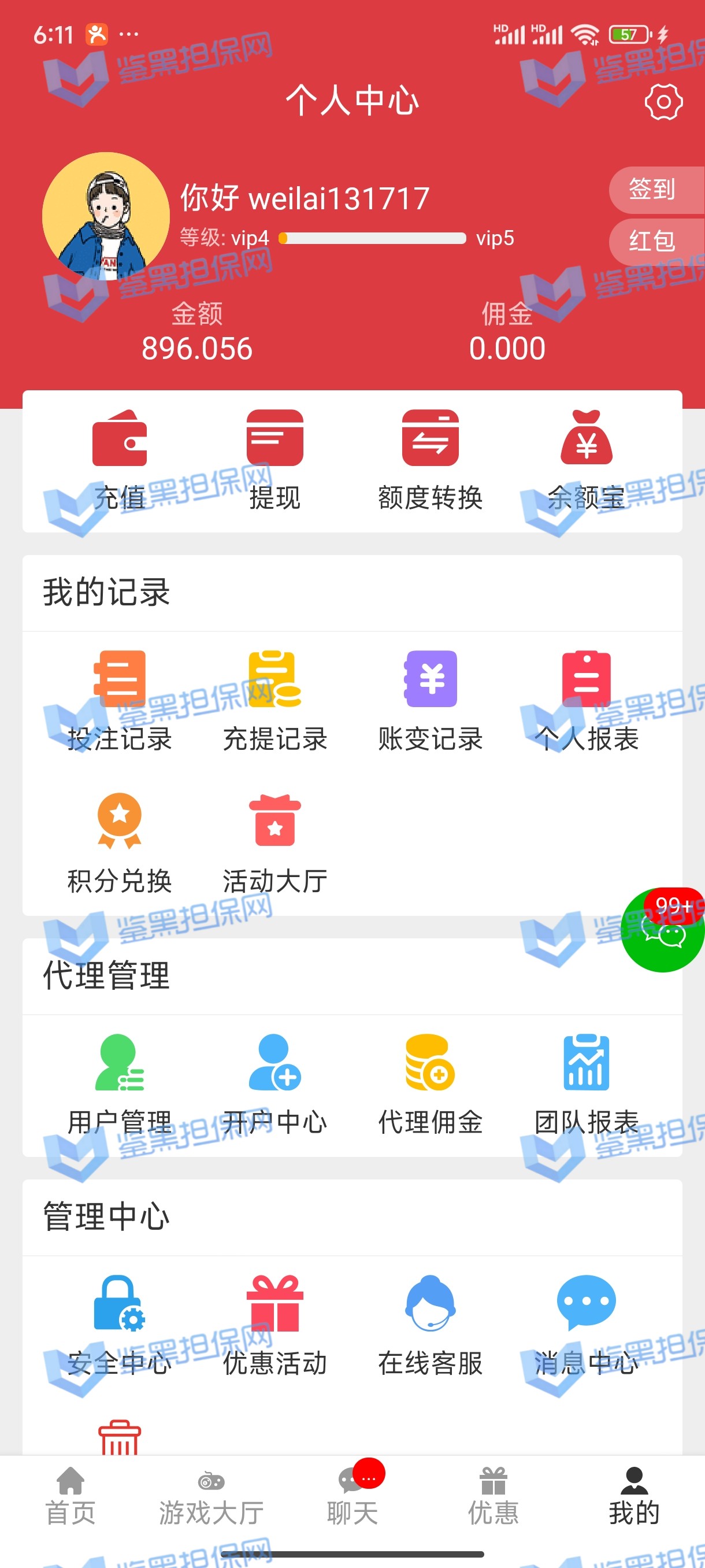The width and height of the screenshot is (705, 1568).
Task: View 充提记录 deposit and withdrawal records
Action: coord(275,701)
